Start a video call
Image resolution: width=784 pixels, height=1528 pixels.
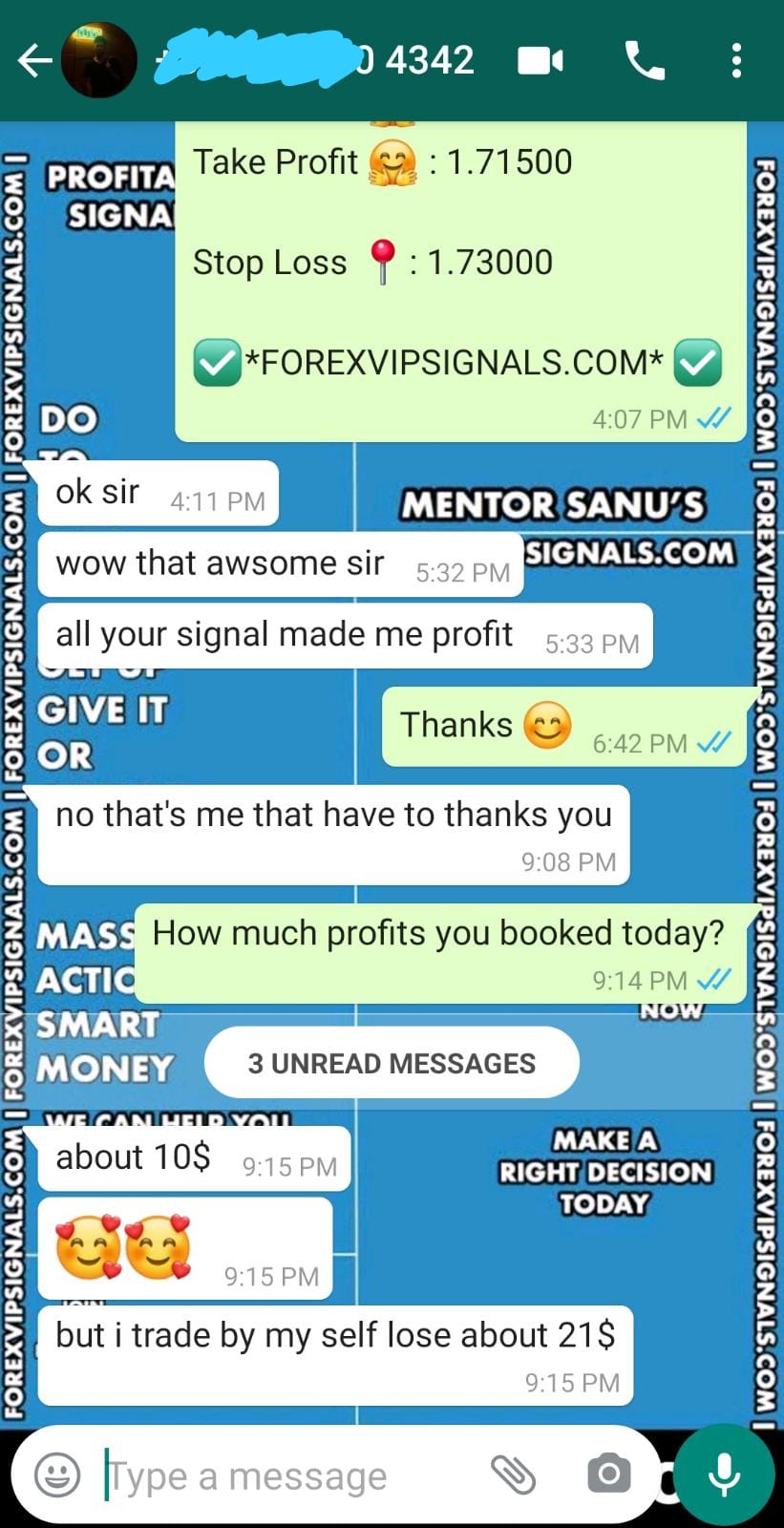pos(540,61)
